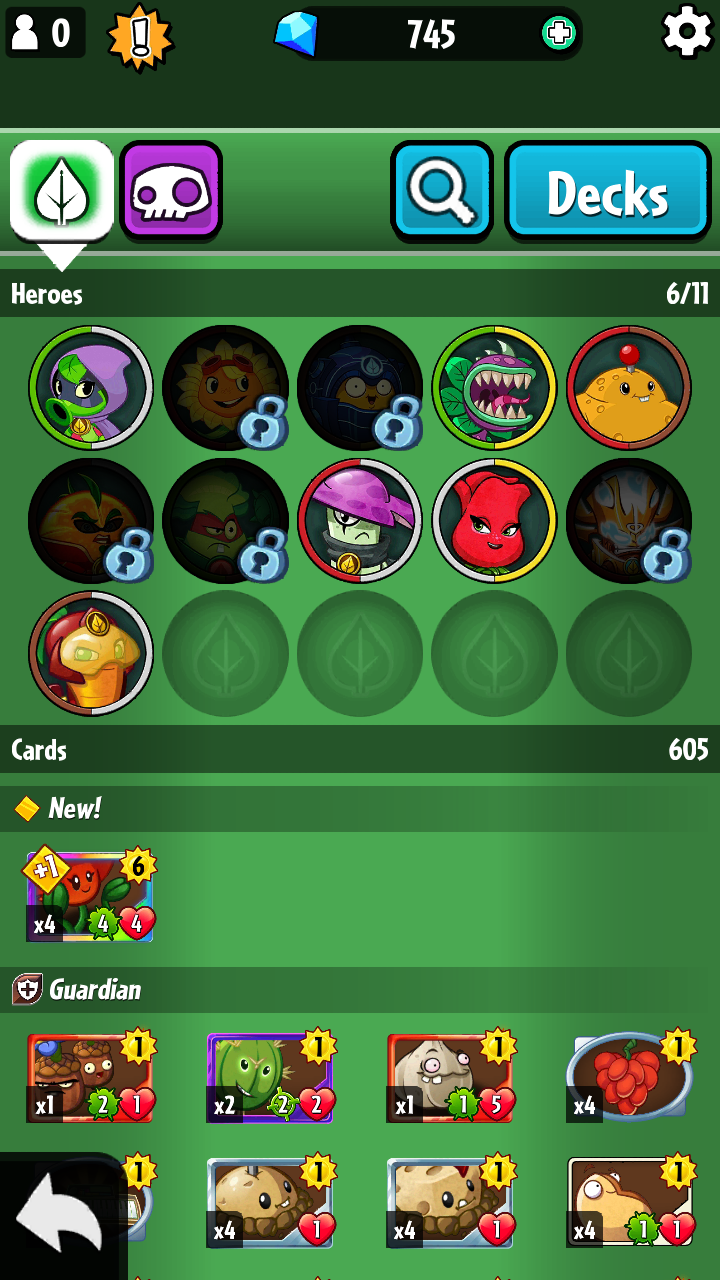Image resolution: width=720 pixels, height=1280 pixels.
Task: Select the plant leaf tab
Action: coord(62,190)
